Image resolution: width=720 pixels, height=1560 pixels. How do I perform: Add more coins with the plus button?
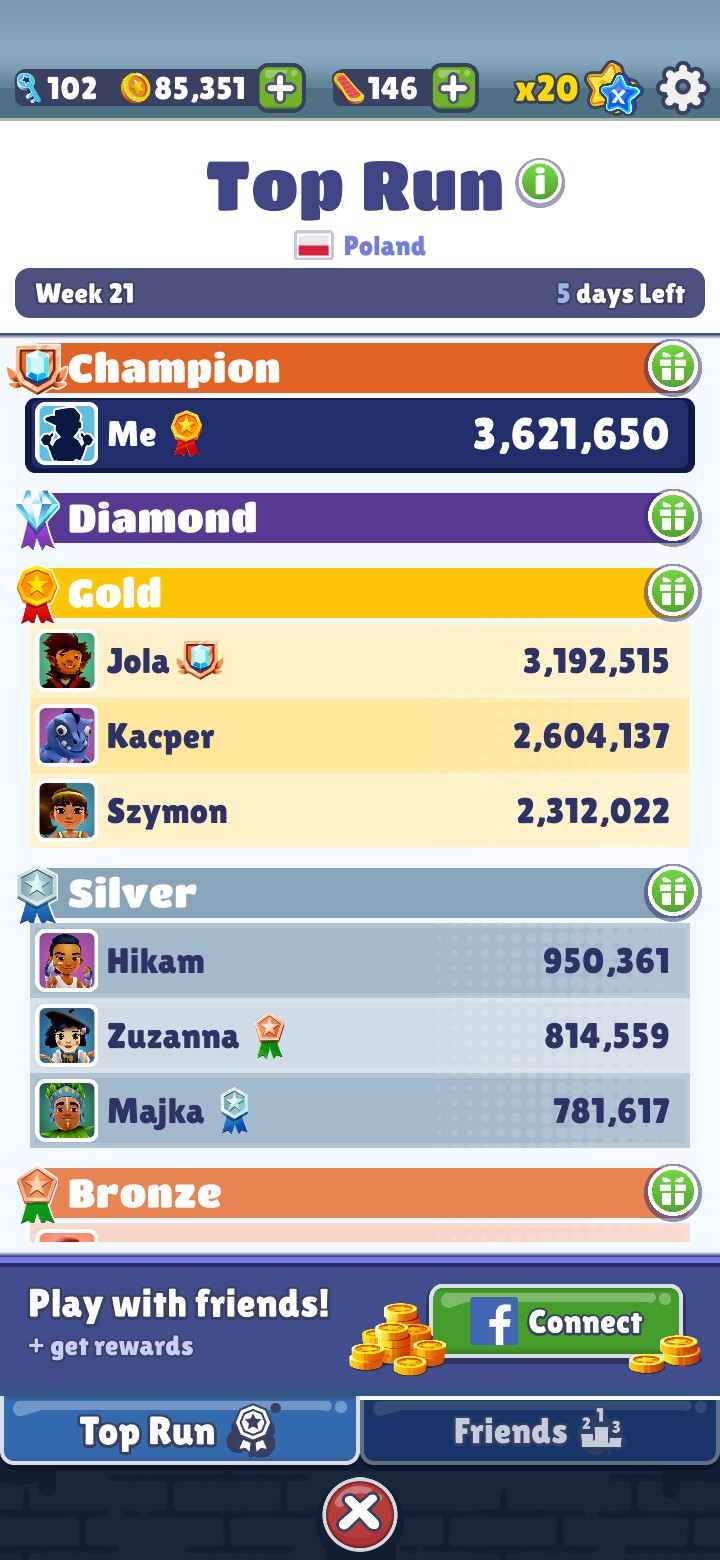281,88
